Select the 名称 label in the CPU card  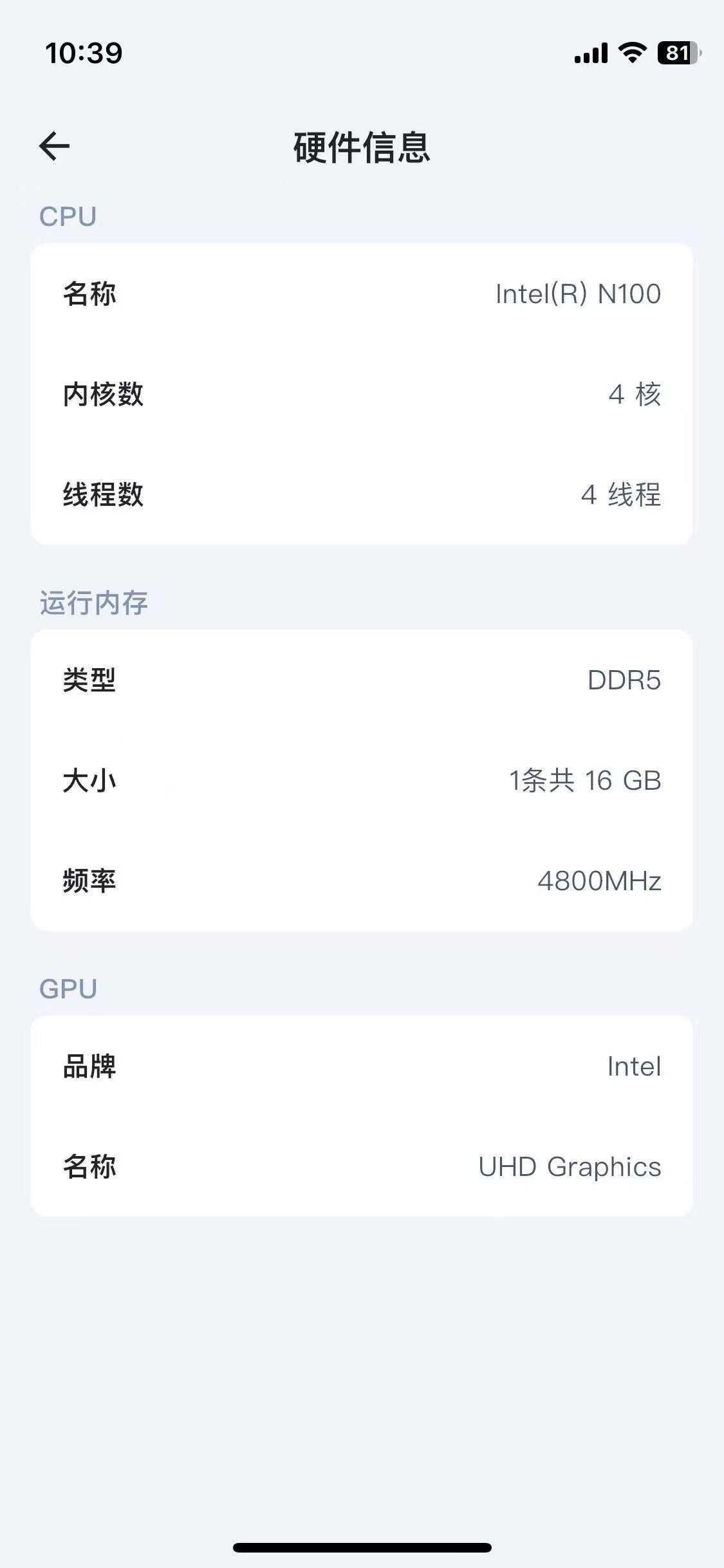click(90, 294)
